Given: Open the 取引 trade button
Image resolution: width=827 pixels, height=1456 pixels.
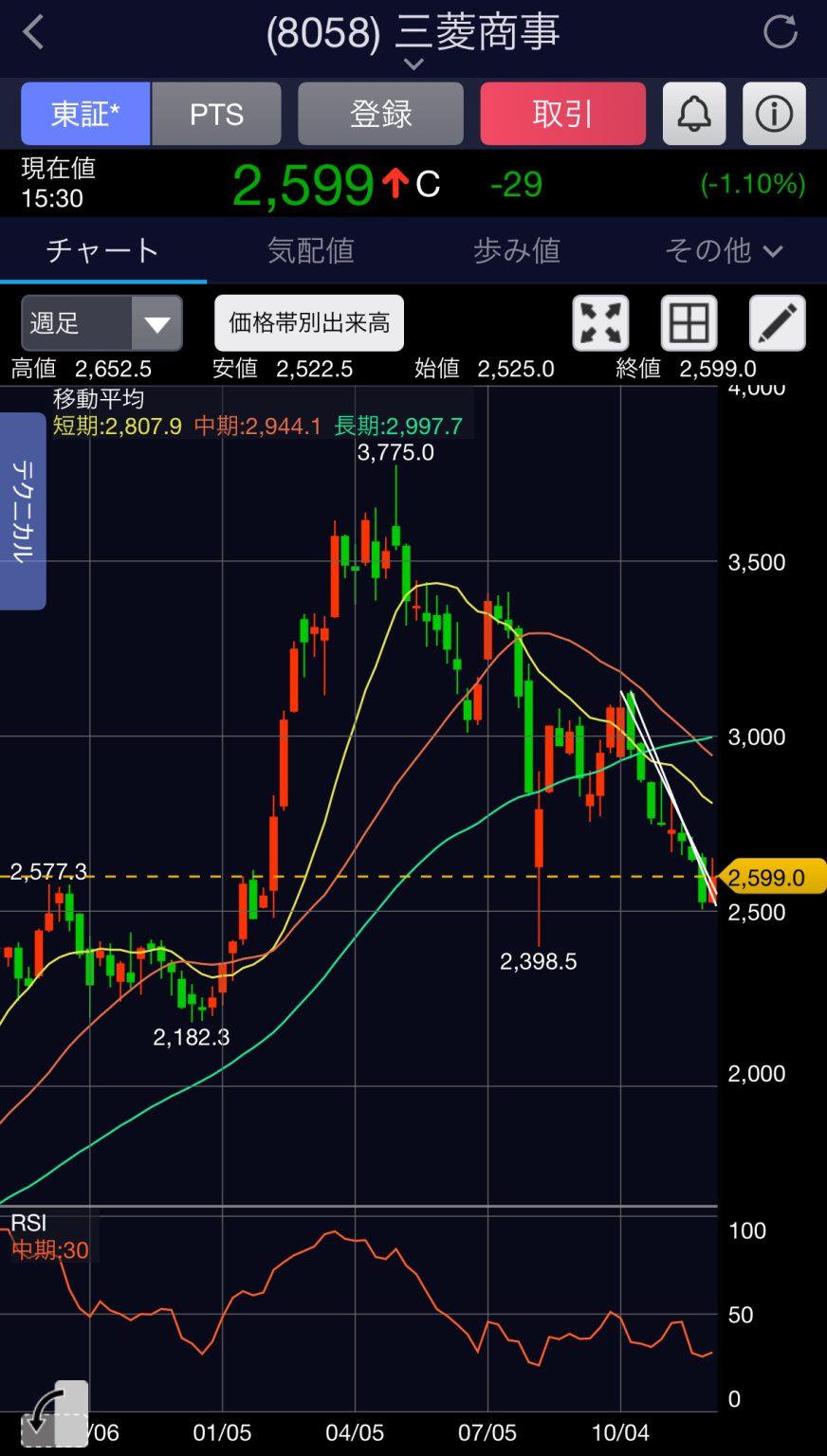Looking at the screenshot, I should coord(562,114).
